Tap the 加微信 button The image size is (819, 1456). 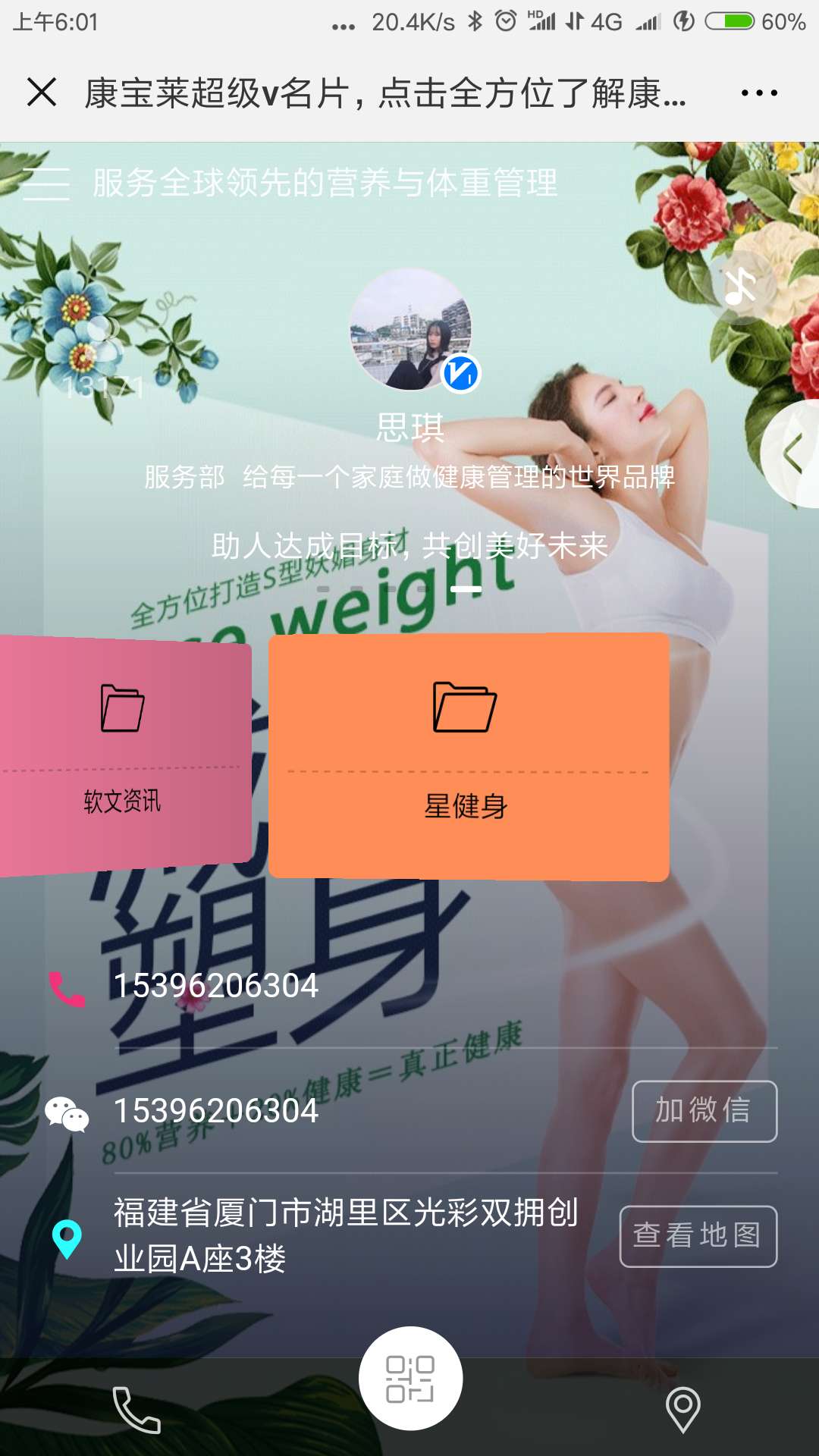[x=704, y=1111]
